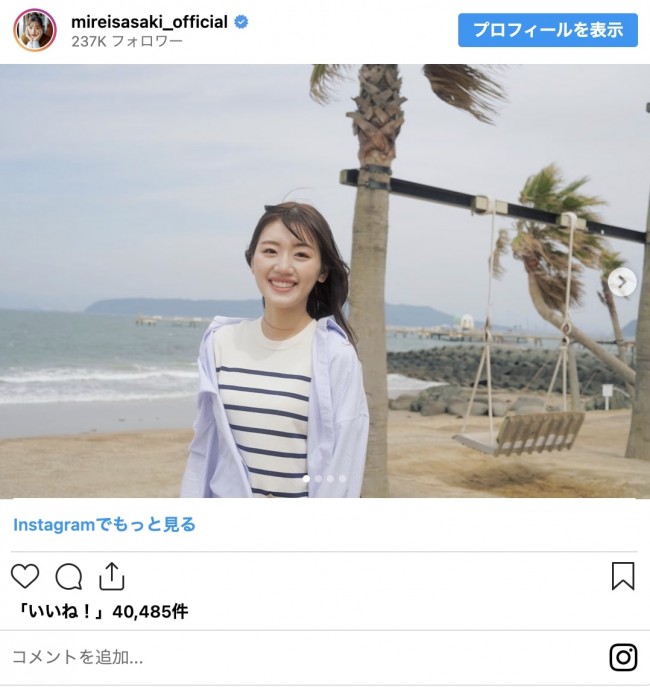Viewport: 650px width, 687px height.
Task: Like this post with the heart icon
Action: coord(25,576)
